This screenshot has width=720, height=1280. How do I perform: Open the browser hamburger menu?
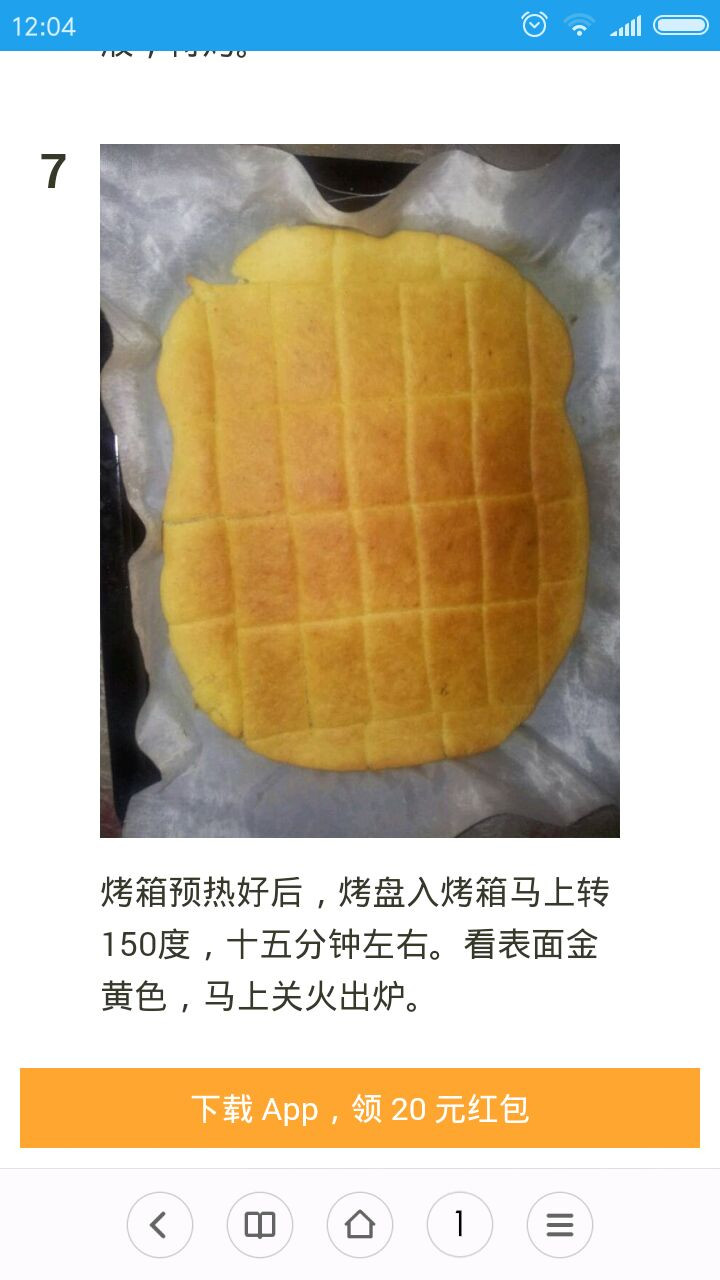(560, 1225)
